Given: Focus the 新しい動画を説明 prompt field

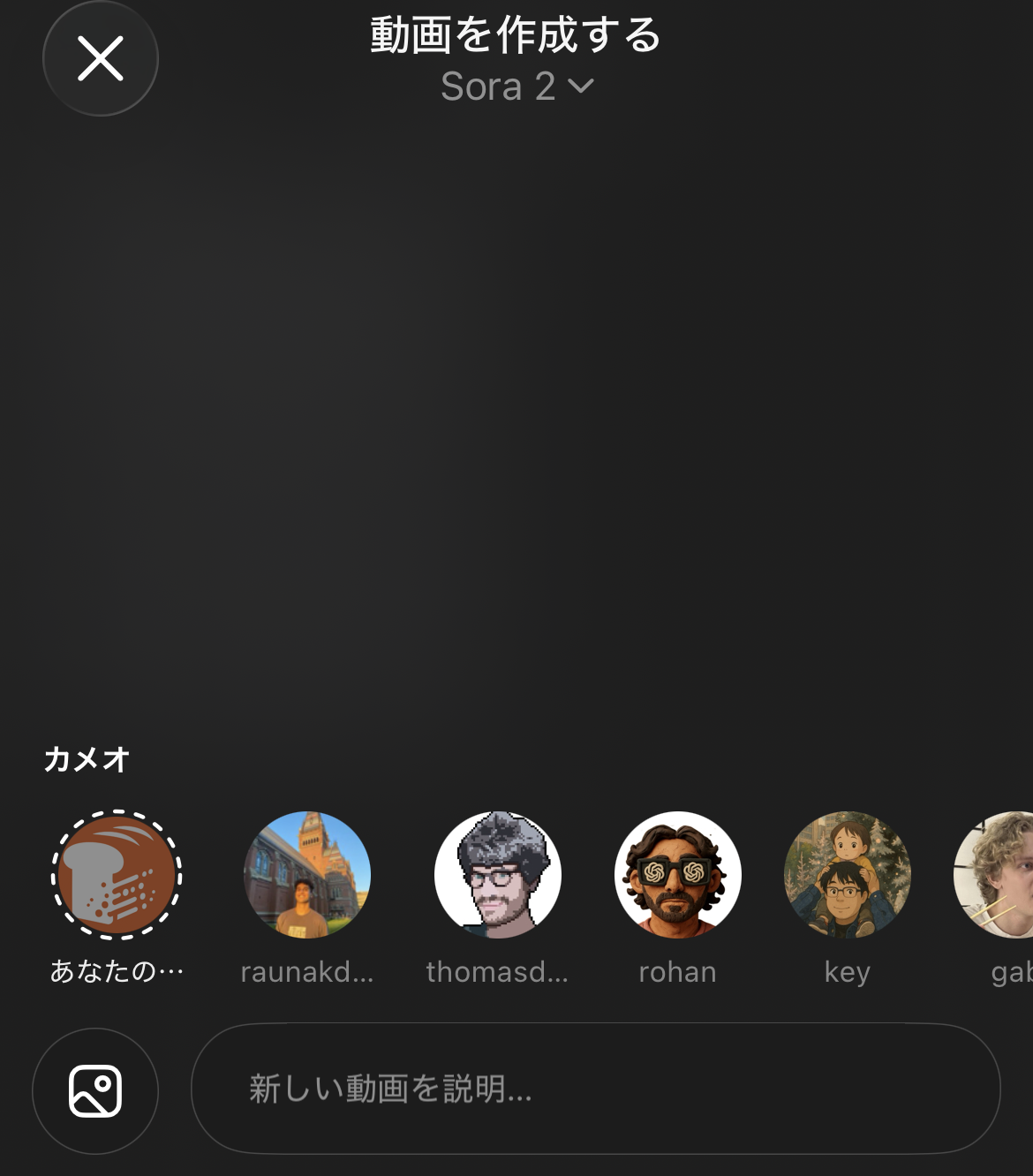Looking at the screenshot, I should point(595,1089).
